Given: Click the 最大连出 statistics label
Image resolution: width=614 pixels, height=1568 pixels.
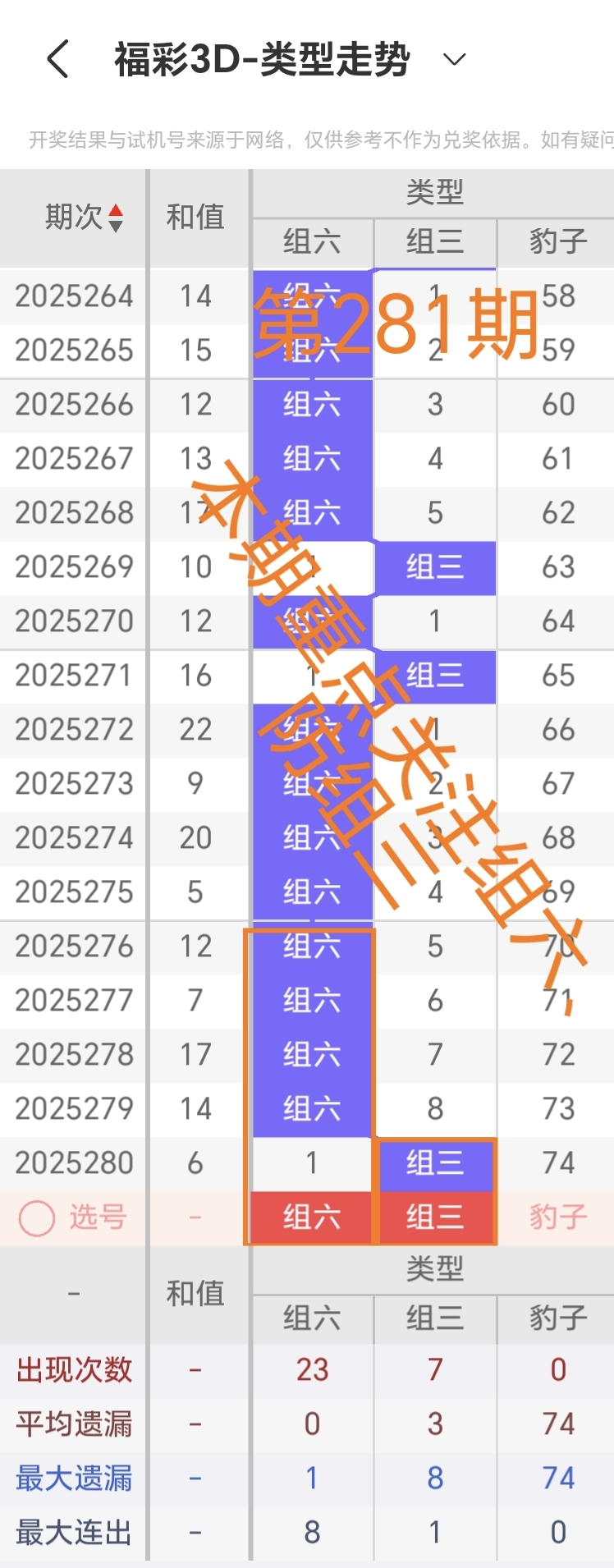Looking at the screenshot, I should coord(73,1532).
